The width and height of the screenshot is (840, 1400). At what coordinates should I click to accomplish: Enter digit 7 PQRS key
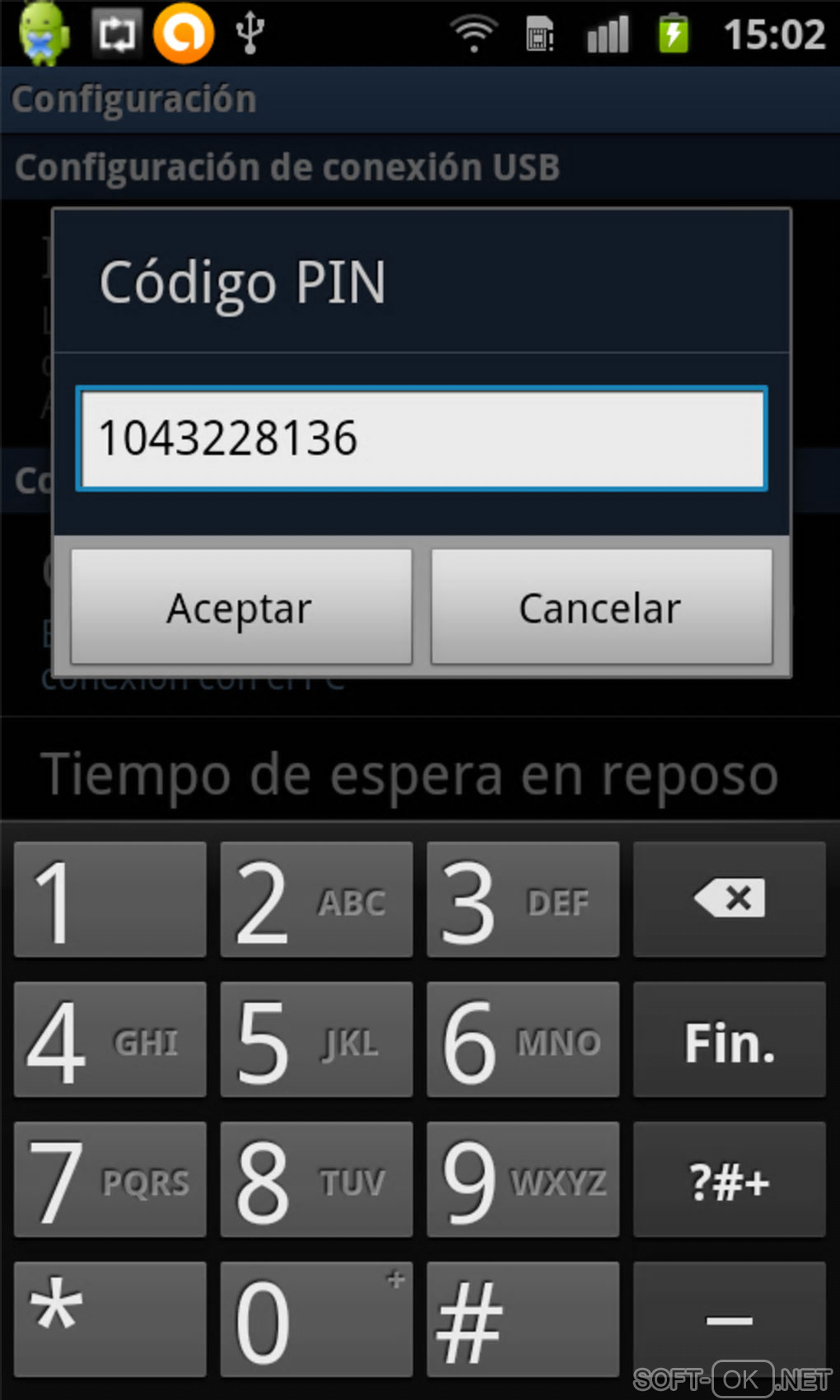click(x=110, y=1179)
